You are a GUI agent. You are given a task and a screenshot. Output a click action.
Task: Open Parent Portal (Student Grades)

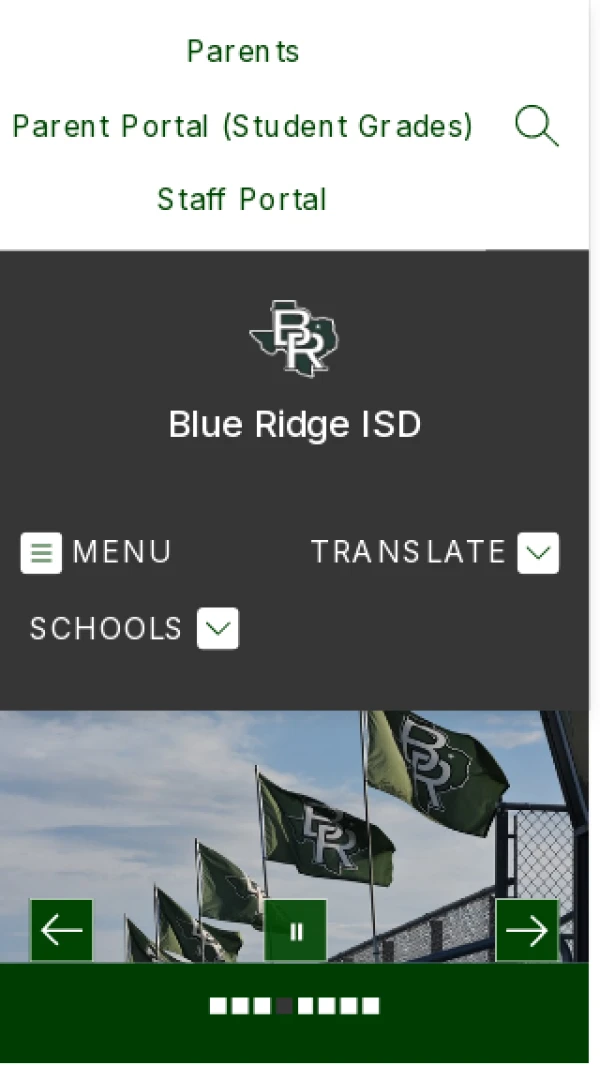point(242,126)
